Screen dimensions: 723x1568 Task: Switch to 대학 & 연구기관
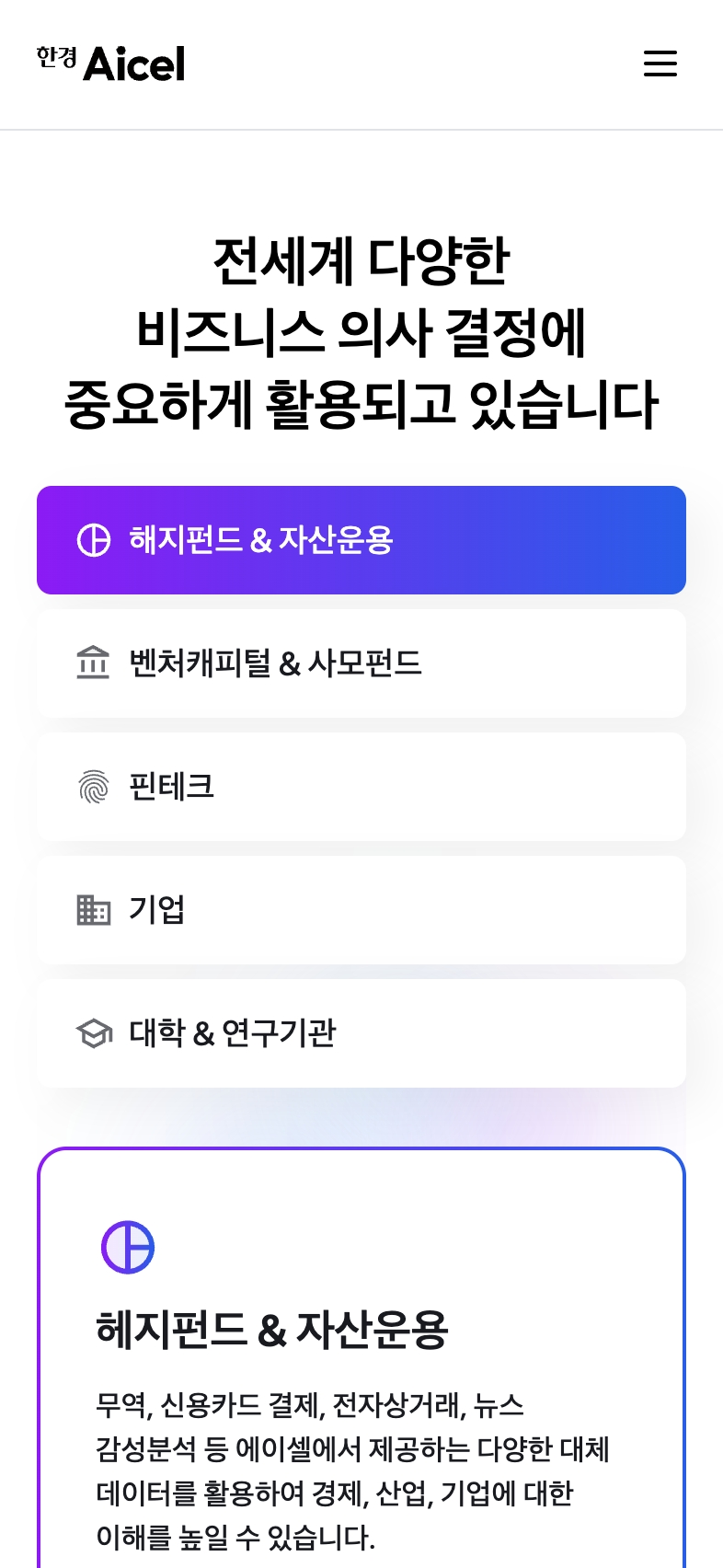coord(361,1033)
